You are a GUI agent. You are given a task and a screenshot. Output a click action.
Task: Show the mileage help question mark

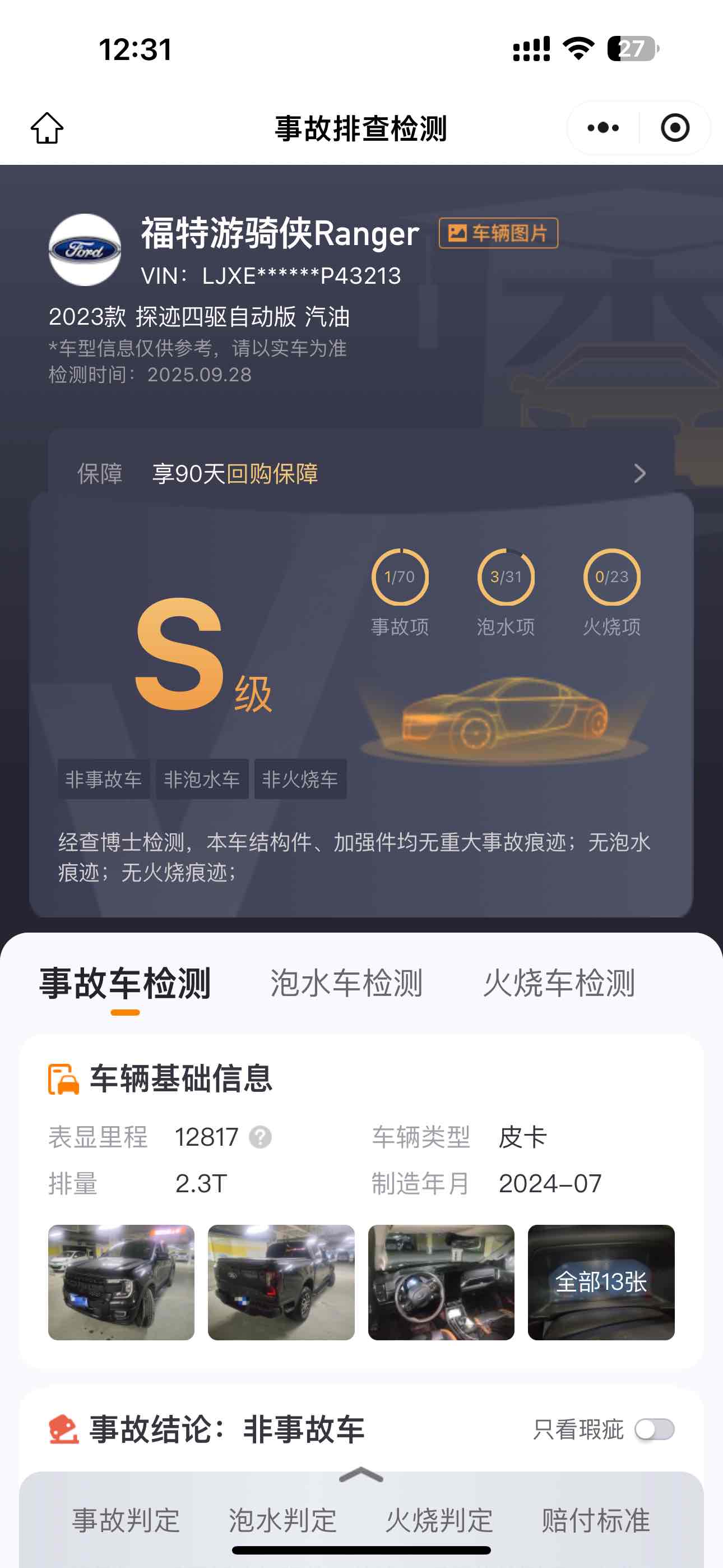click(260, 1137)
